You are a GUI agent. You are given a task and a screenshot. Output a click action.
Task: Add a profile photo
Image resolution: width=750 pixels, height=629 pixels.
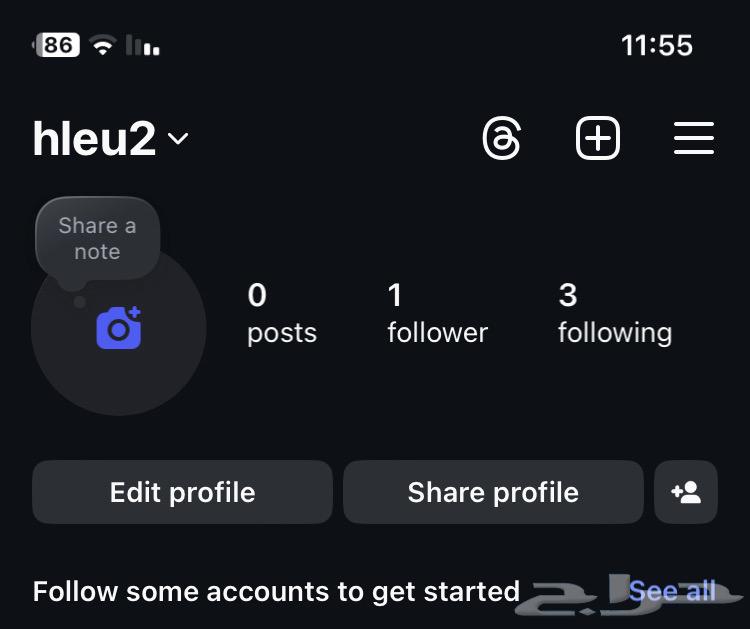coord(119,329)
